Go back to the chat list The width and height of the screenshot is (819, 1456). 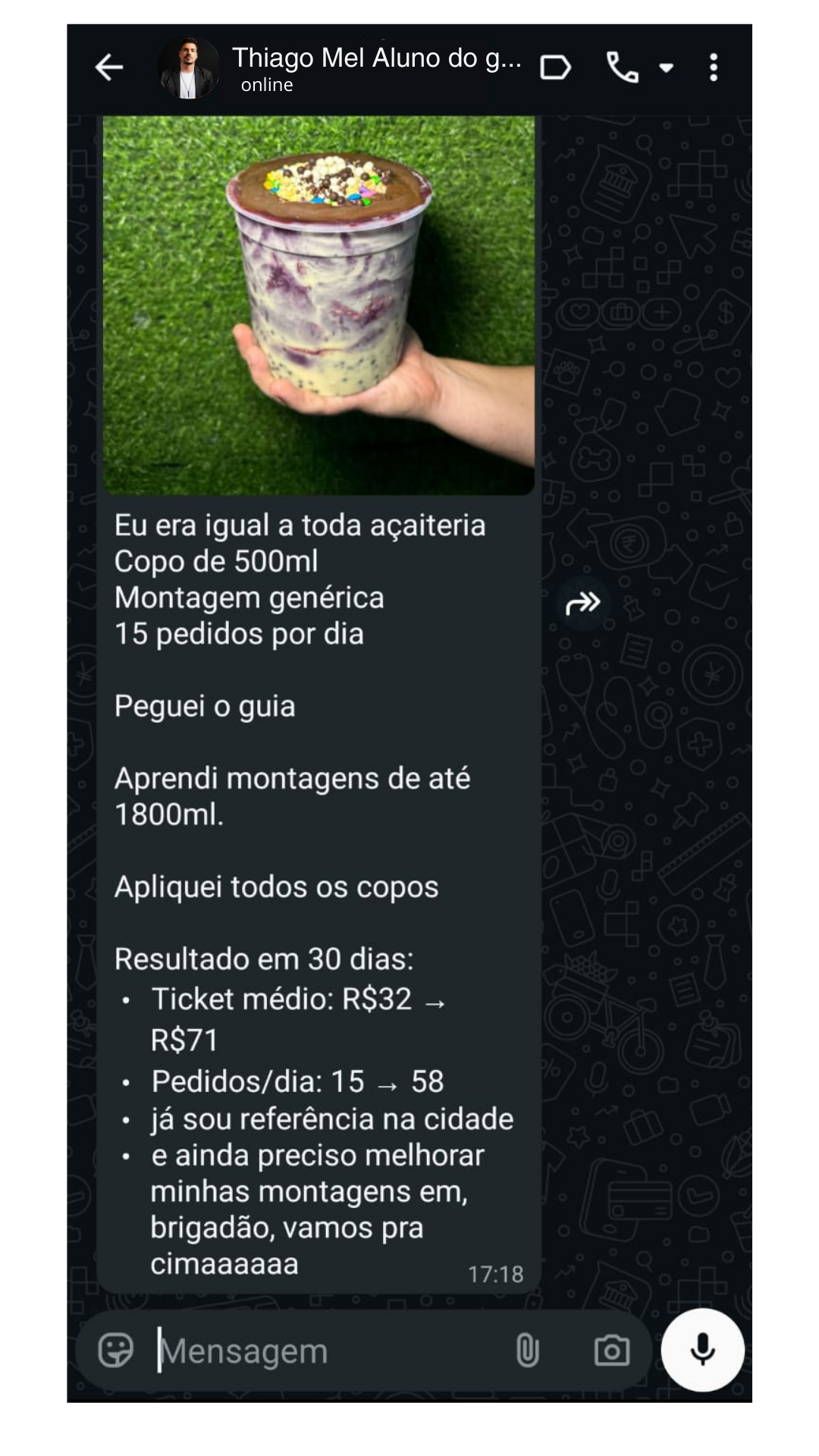point(108,68)
